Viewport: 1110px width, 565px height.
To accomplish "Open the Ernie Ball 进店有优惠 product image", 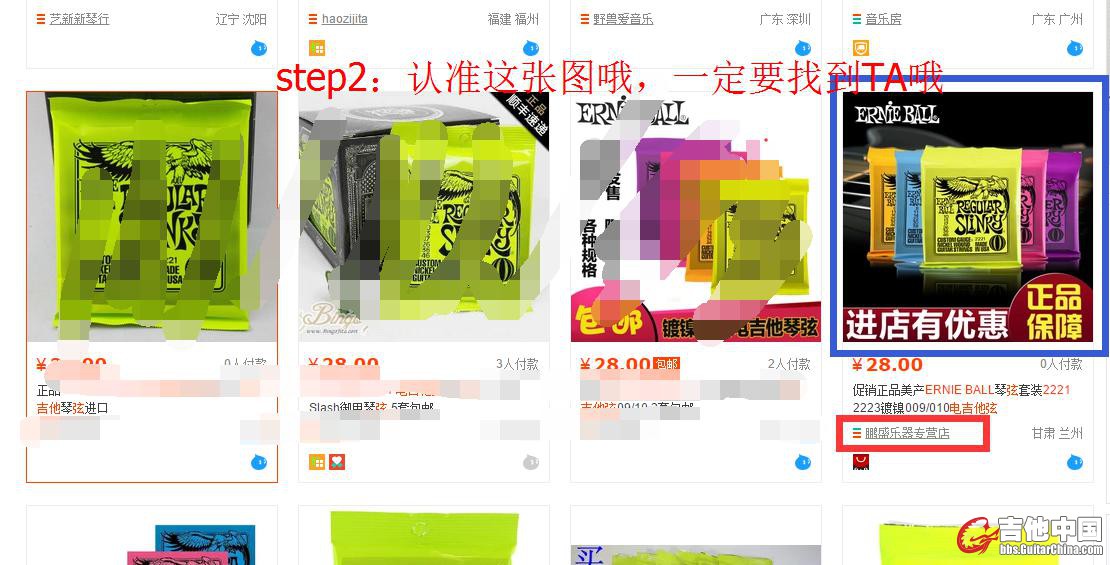I will [x=967, y=217].
